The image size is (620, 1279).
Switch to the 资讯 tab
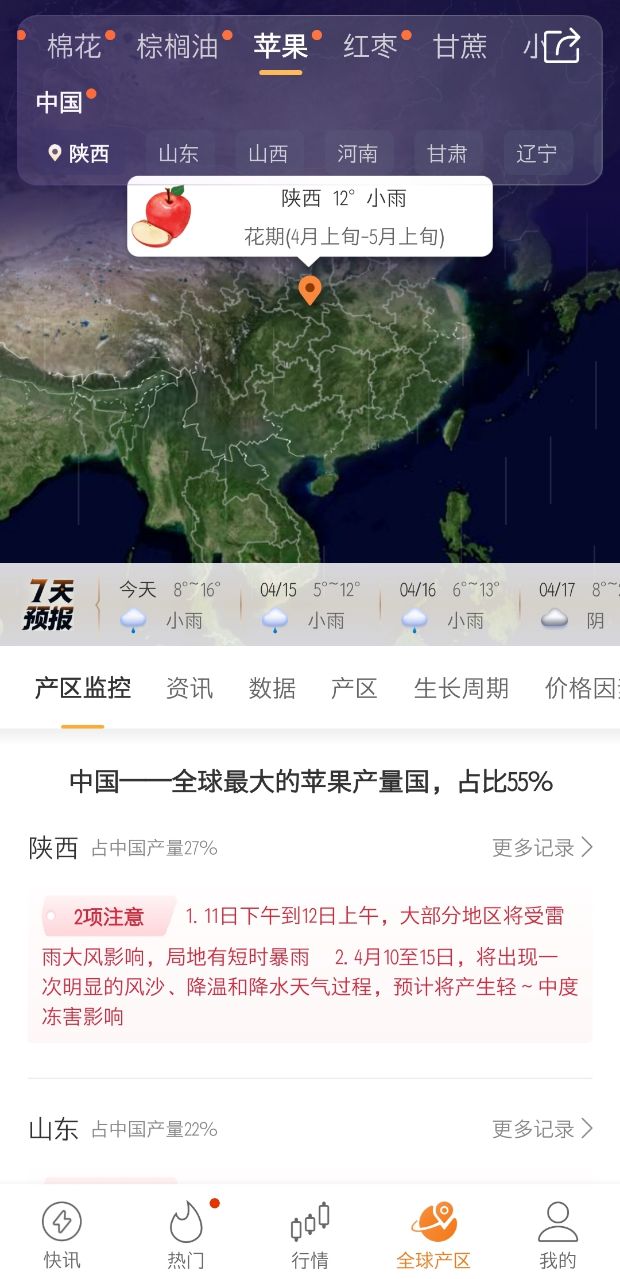point(189,688)
